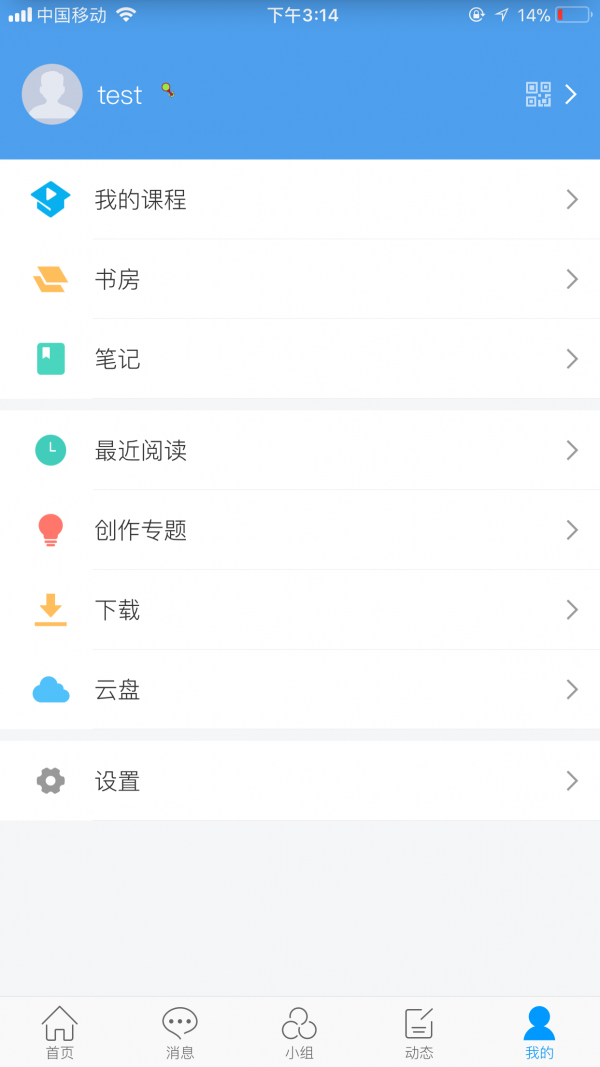Open the 下载 downloads row
Image resolution: width=600 pixels, height=1067 pixels.
[x=300, y=610]
